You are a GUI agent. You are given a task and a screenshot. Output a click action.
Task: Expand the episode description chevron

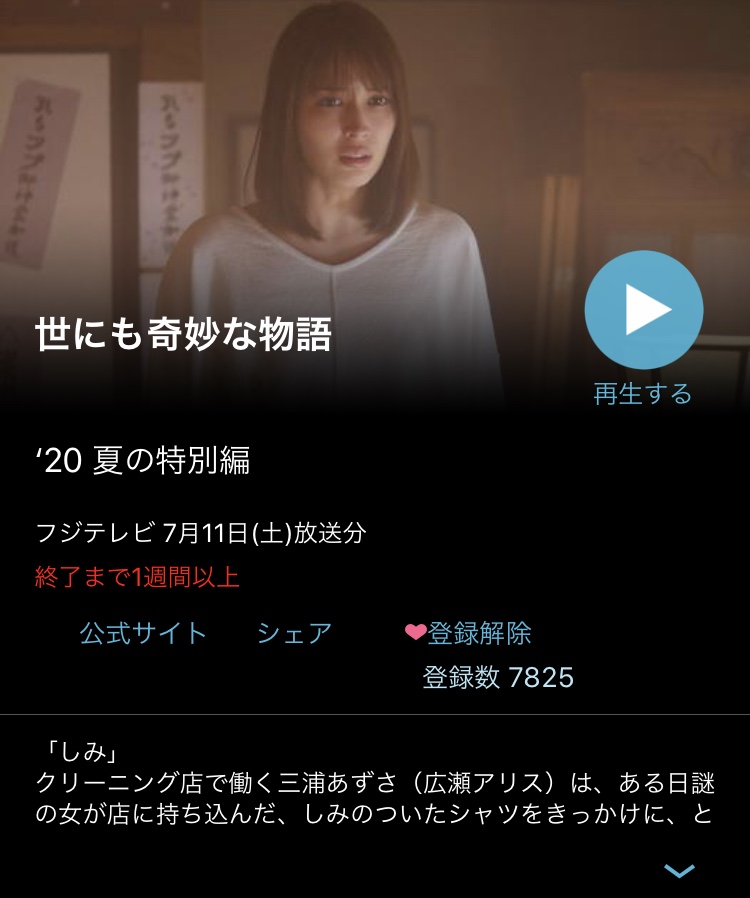pos(679,872)
